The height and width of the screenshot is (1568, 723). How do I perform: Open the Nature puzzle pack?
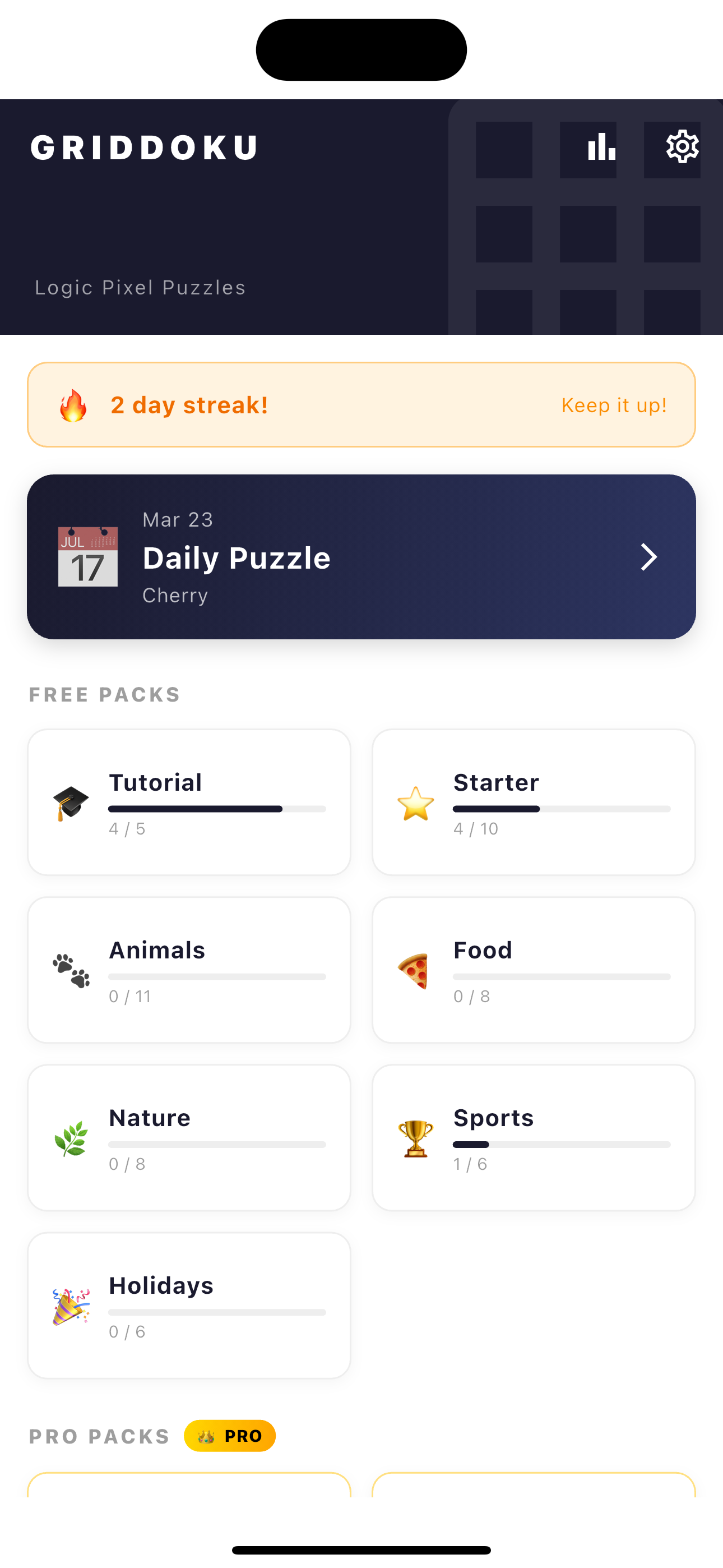point(189,1138)
